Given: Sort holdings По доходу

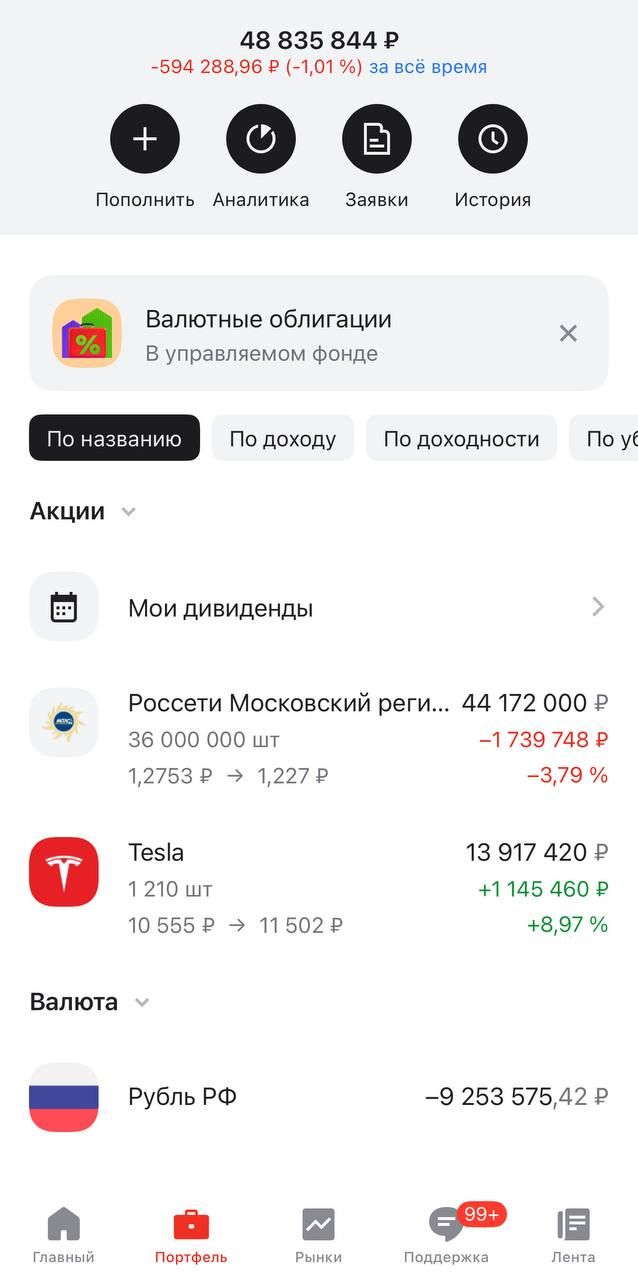Looking at the screenshot, I should click(283, 438).
